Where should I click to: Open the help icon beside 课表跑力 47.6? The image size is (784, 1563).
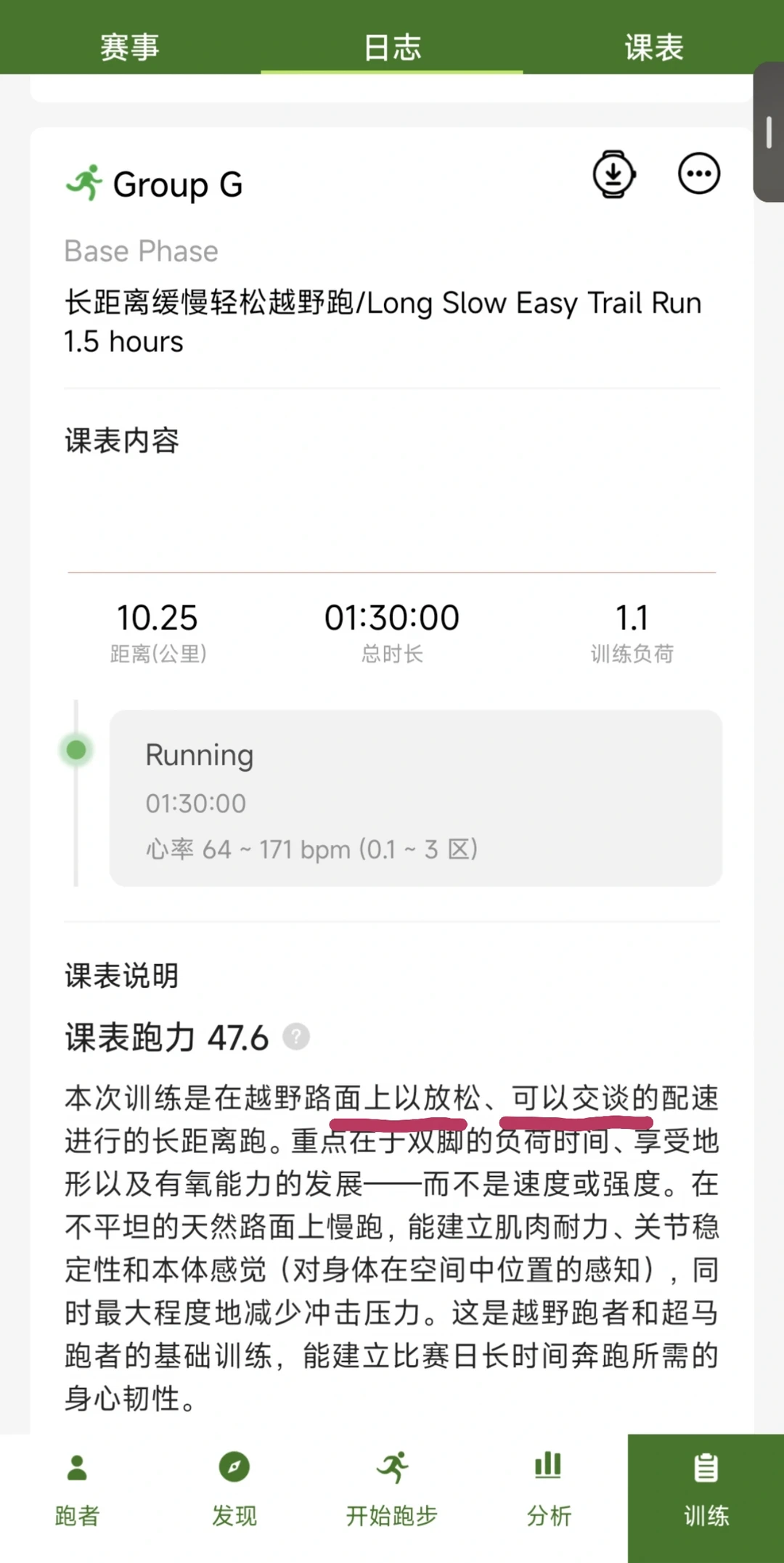pyautogui.click(x=296, y=1037)
